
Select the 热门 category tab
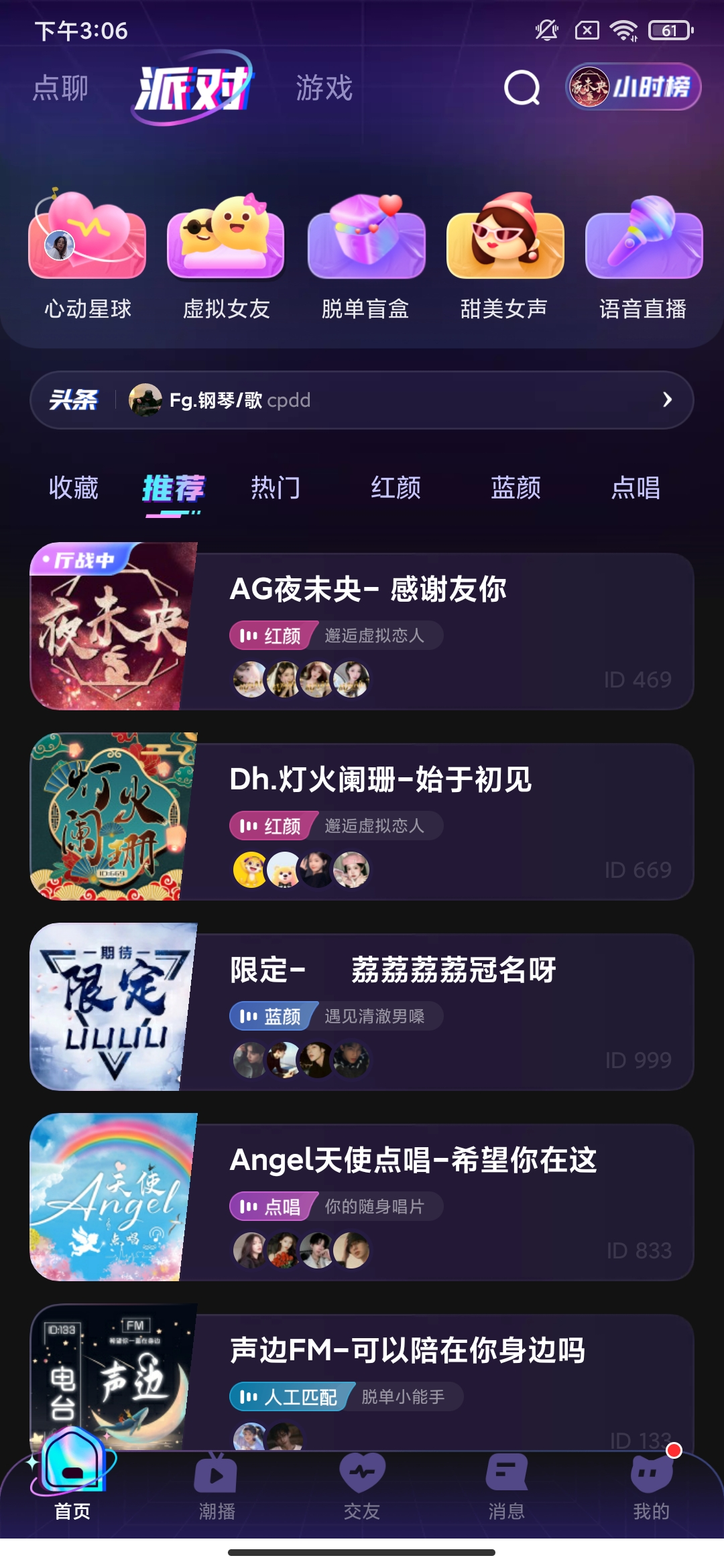point(276,488)
